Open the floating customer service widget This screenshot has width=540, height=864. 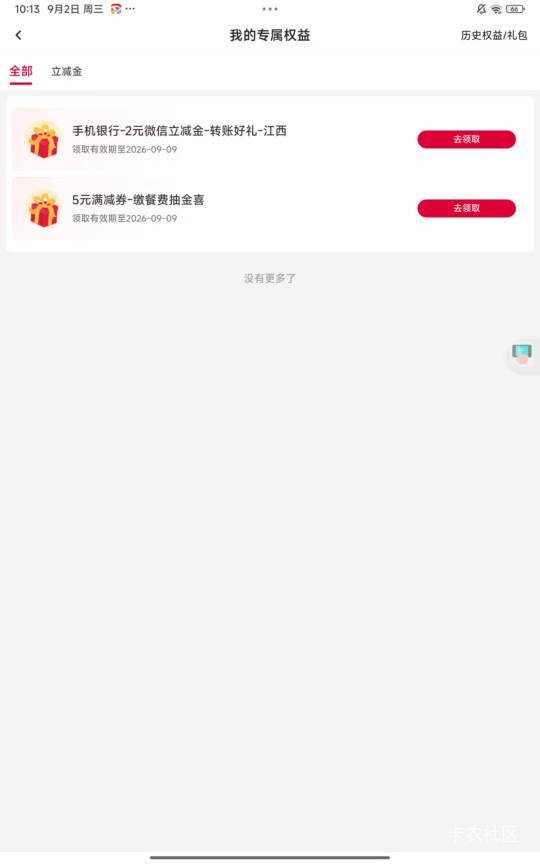pos(521,354)
